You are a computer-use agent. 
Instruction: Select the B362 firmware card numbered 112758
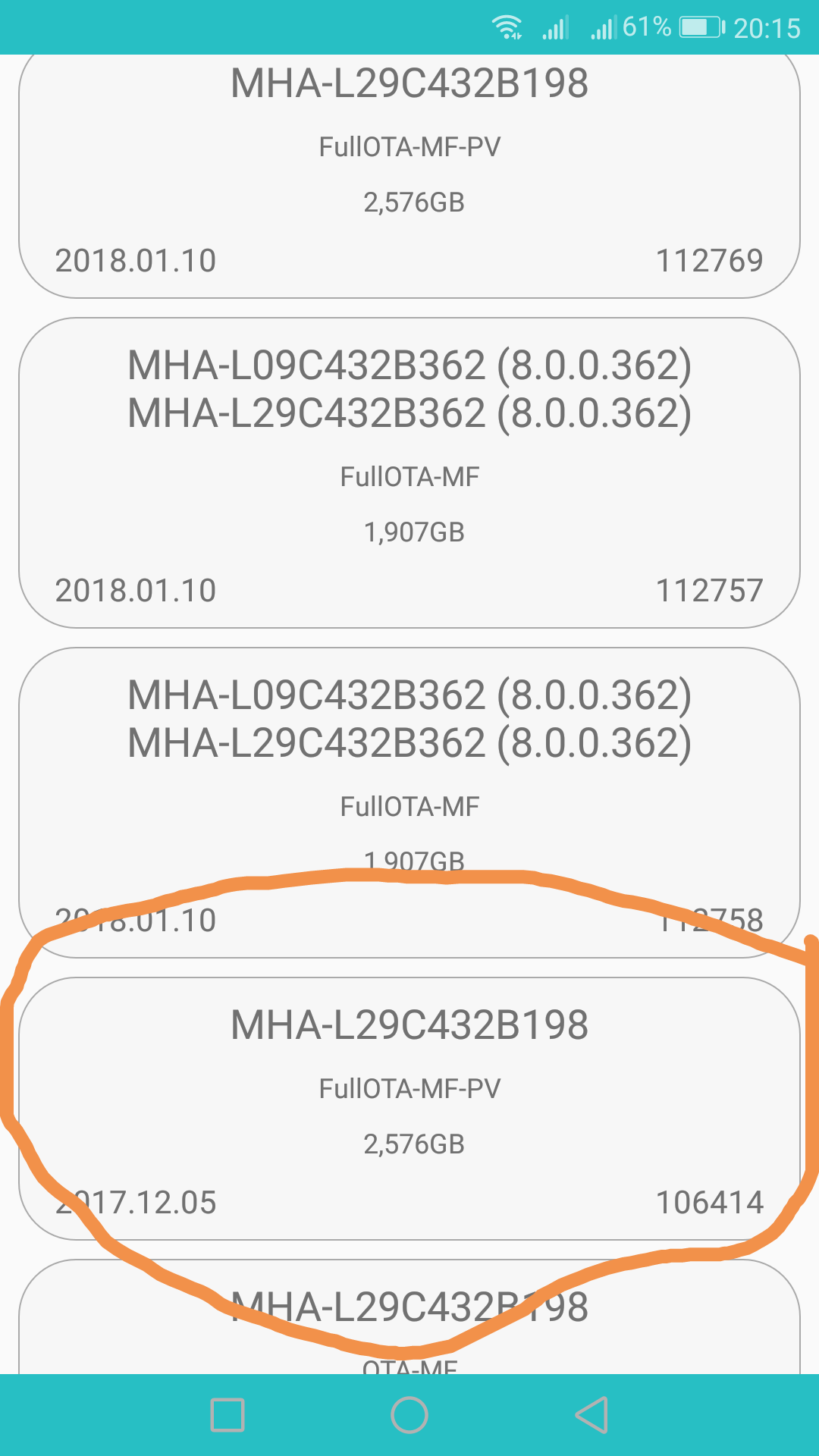[409, 802]
